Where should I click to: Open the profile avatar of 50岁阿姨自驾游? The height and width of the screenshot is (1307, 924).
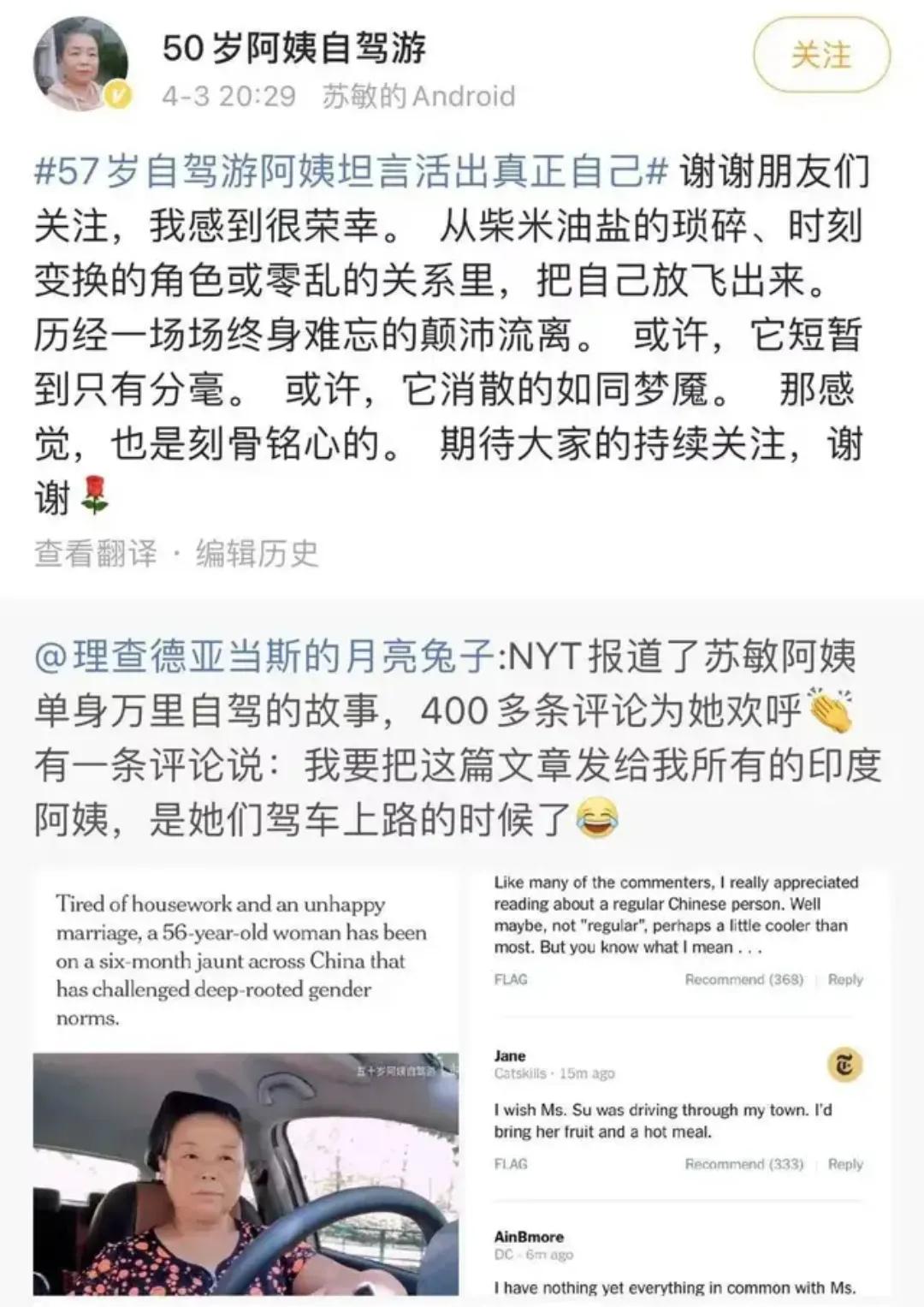[x=81, y=63]
